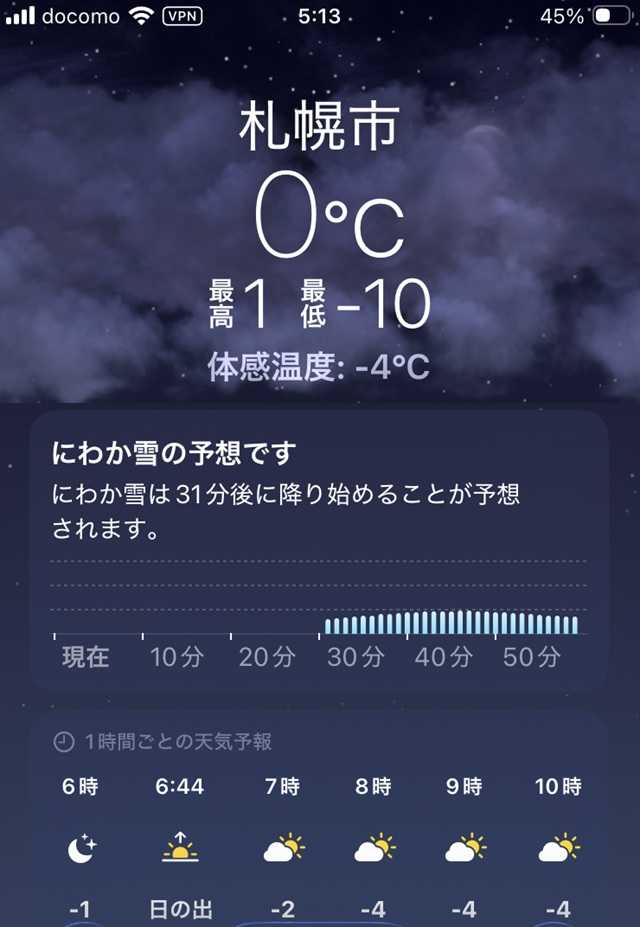The height and width of the screenshot is (927, 640).
Task: Open the 1時間ごとの天気予報 hourly forecast card
Action: pyautogui.click(x=318, y=820)
